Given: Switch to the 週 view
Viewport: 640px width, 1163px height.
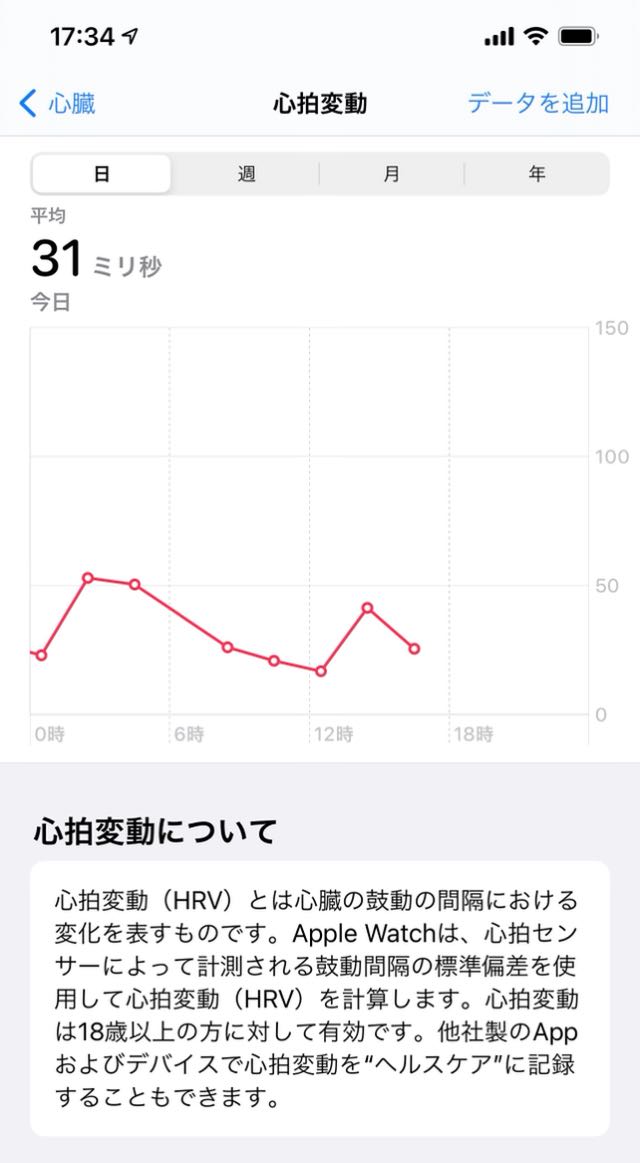Looking at the screenshot, I should coord(247,174).
